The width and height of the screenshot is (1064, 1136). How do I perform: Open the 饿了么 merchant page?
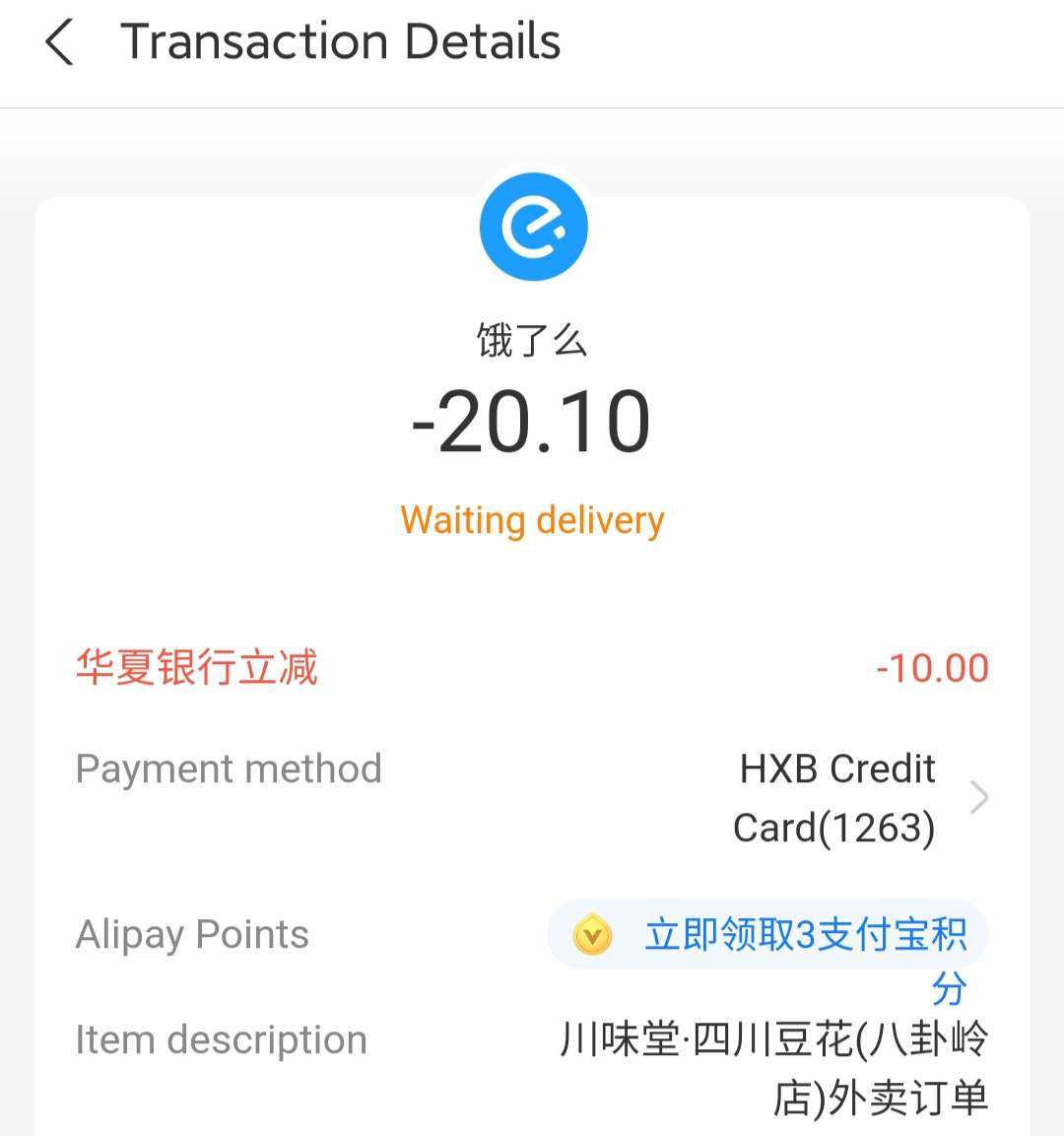click(532, 340)
